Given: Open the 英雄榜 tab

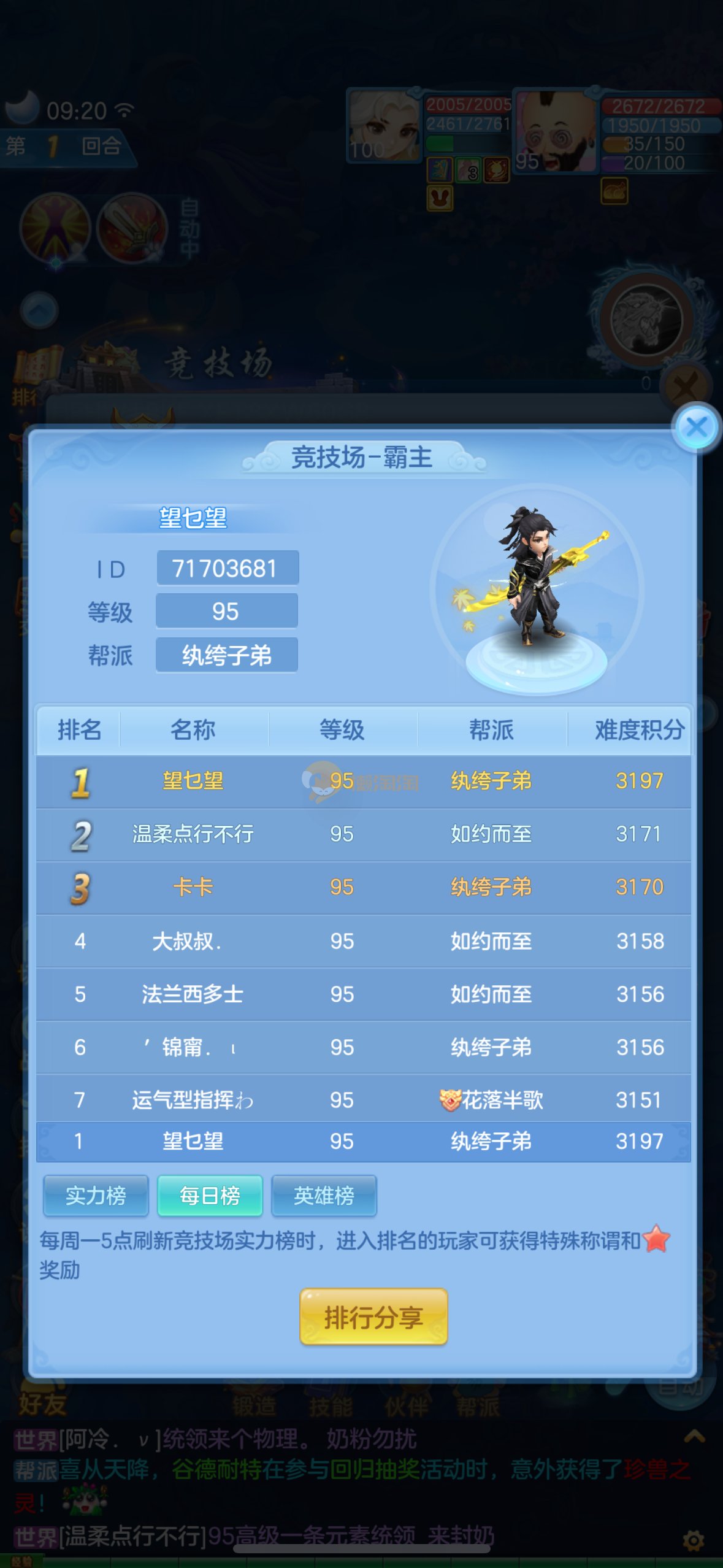Looking at the screenshot, I should point(324,1195).
